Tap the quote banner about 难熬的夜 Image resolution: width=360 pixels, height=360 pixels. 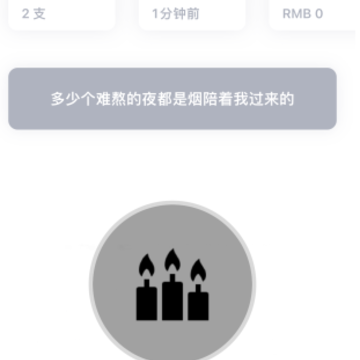pyautogui.click(x=172, y=99)
